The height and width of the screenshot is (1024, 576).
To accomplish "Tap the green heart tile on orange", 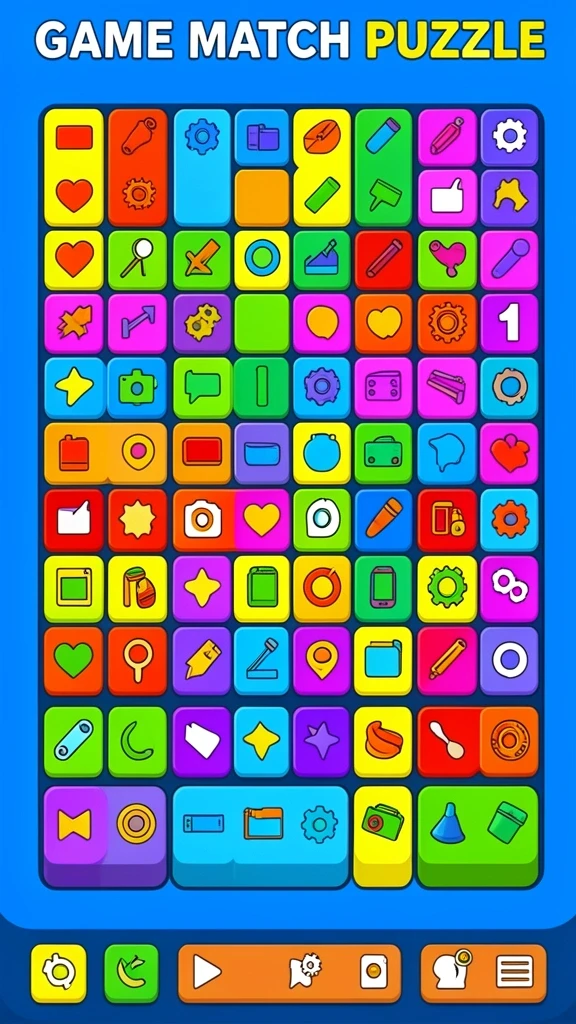I will coord(73,660).
